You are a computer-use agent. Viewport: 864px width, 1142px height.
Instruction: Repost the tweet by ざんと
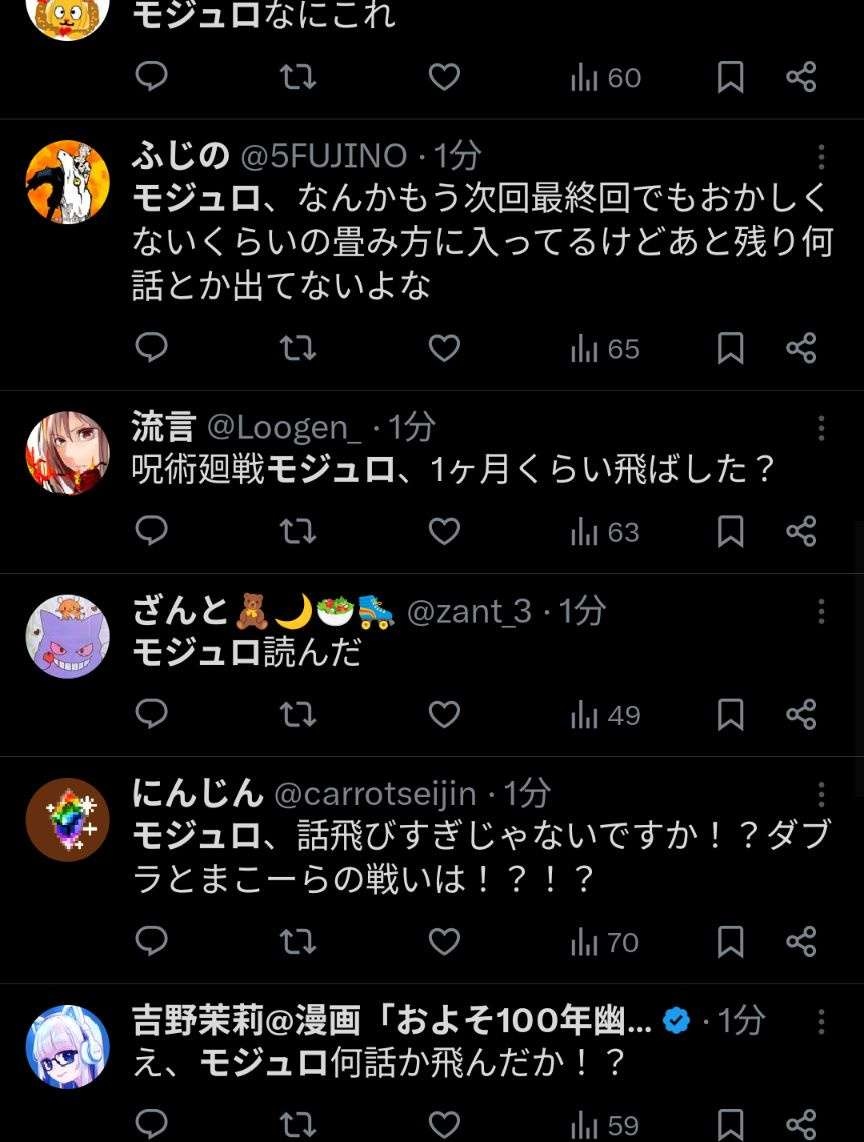[x=297, y=714]
